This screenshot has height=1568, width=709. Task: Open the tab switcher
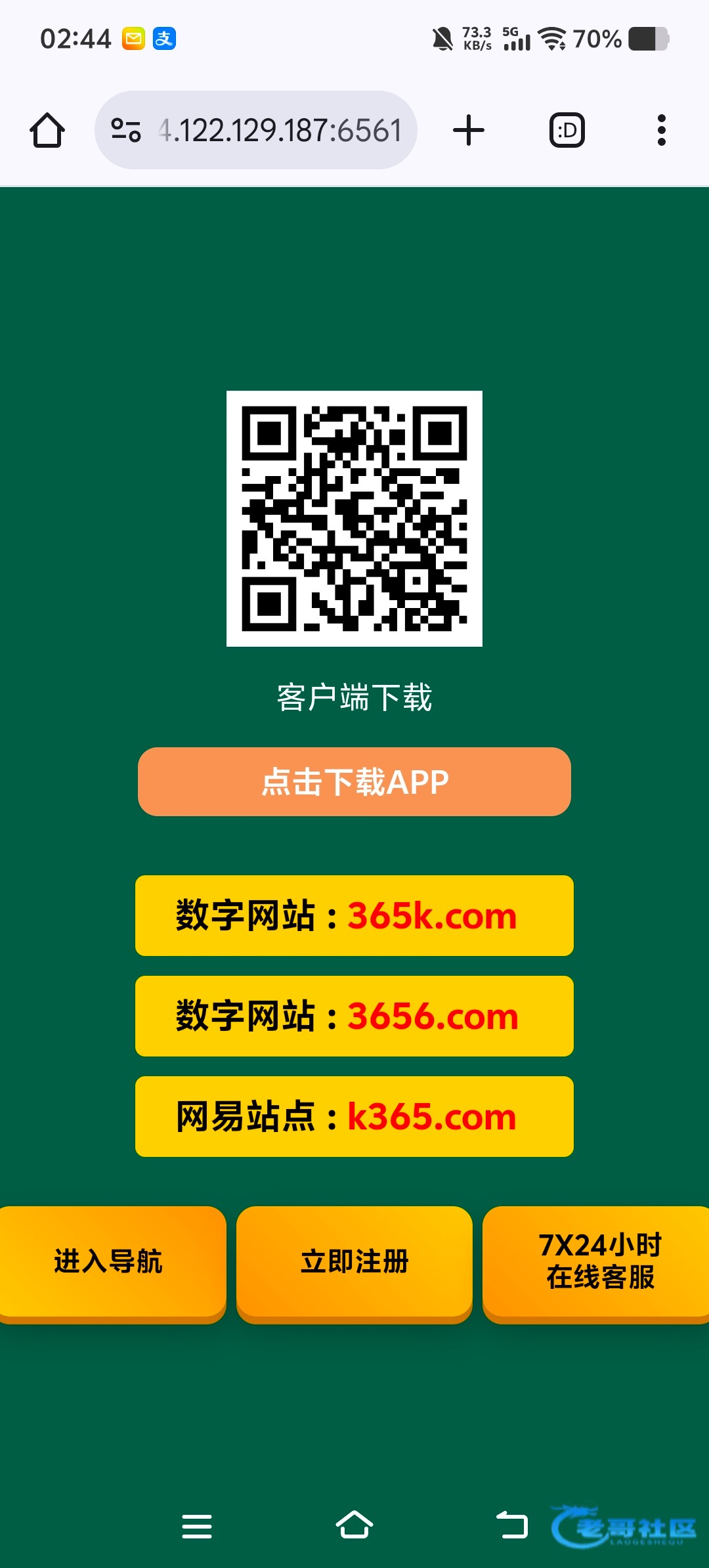point(567,130)
